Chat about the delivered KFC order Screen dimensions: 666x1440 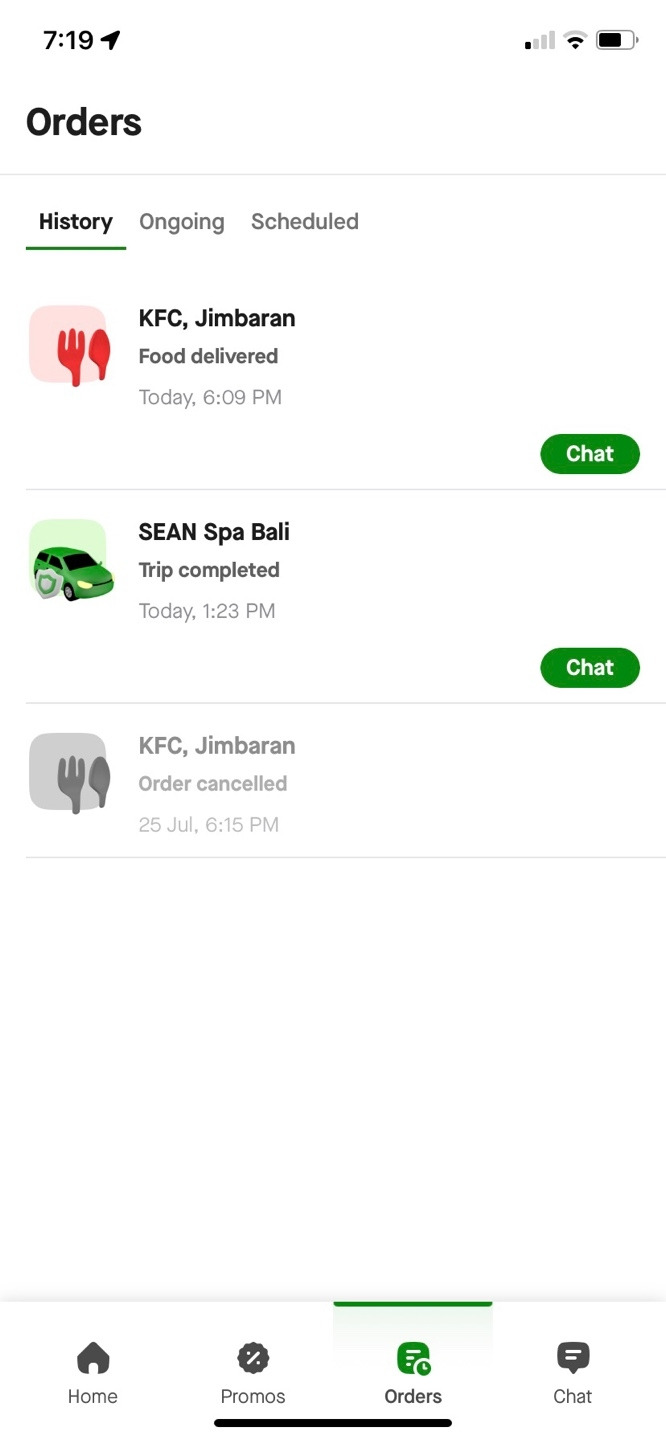tap(589, 454)
